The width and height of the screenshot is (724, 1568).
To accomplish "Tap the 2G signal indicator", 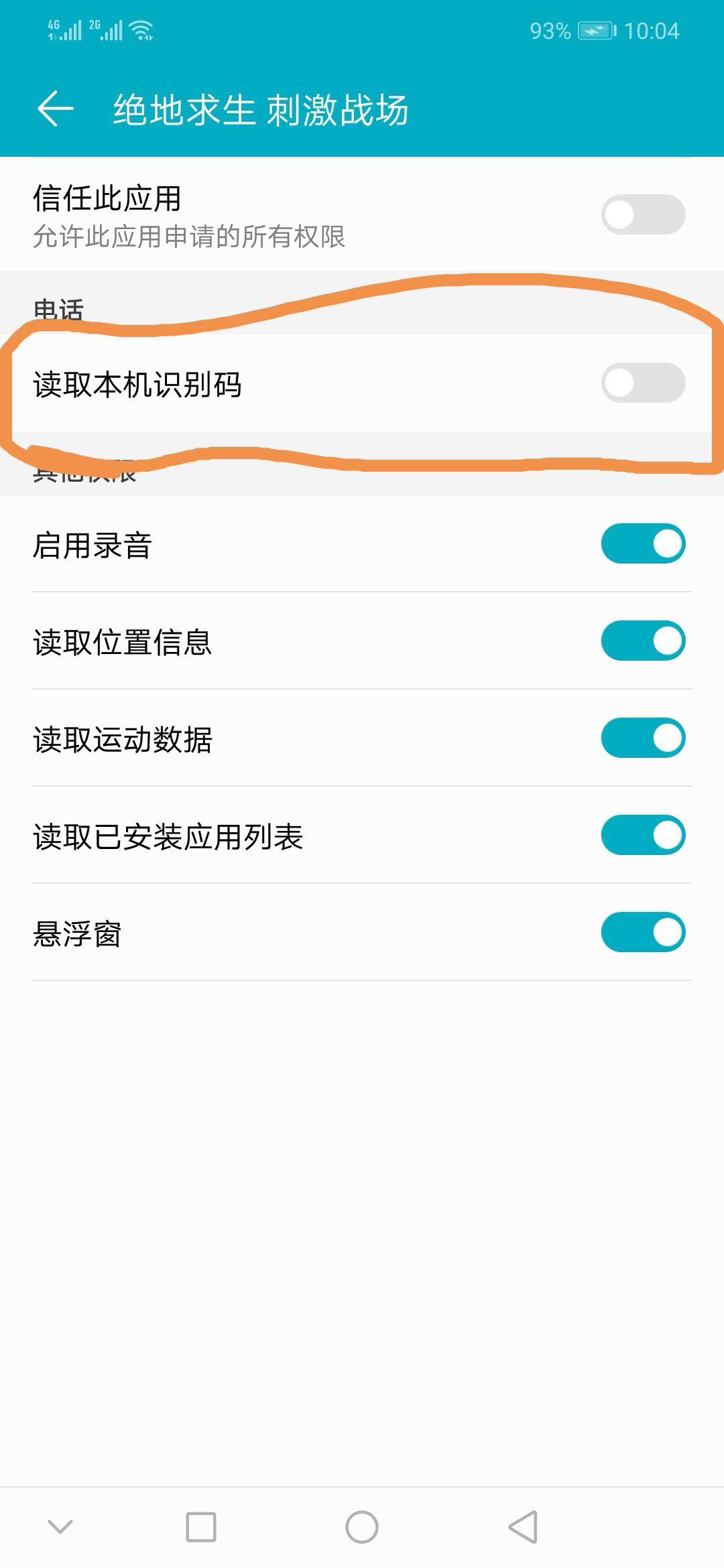I will 107,28.
